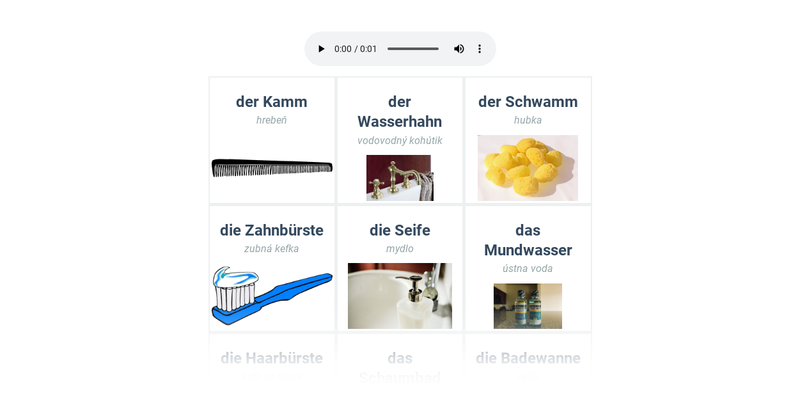
Task: Play the audio clip
Action: pyautogui.click(x=321, y=49)
